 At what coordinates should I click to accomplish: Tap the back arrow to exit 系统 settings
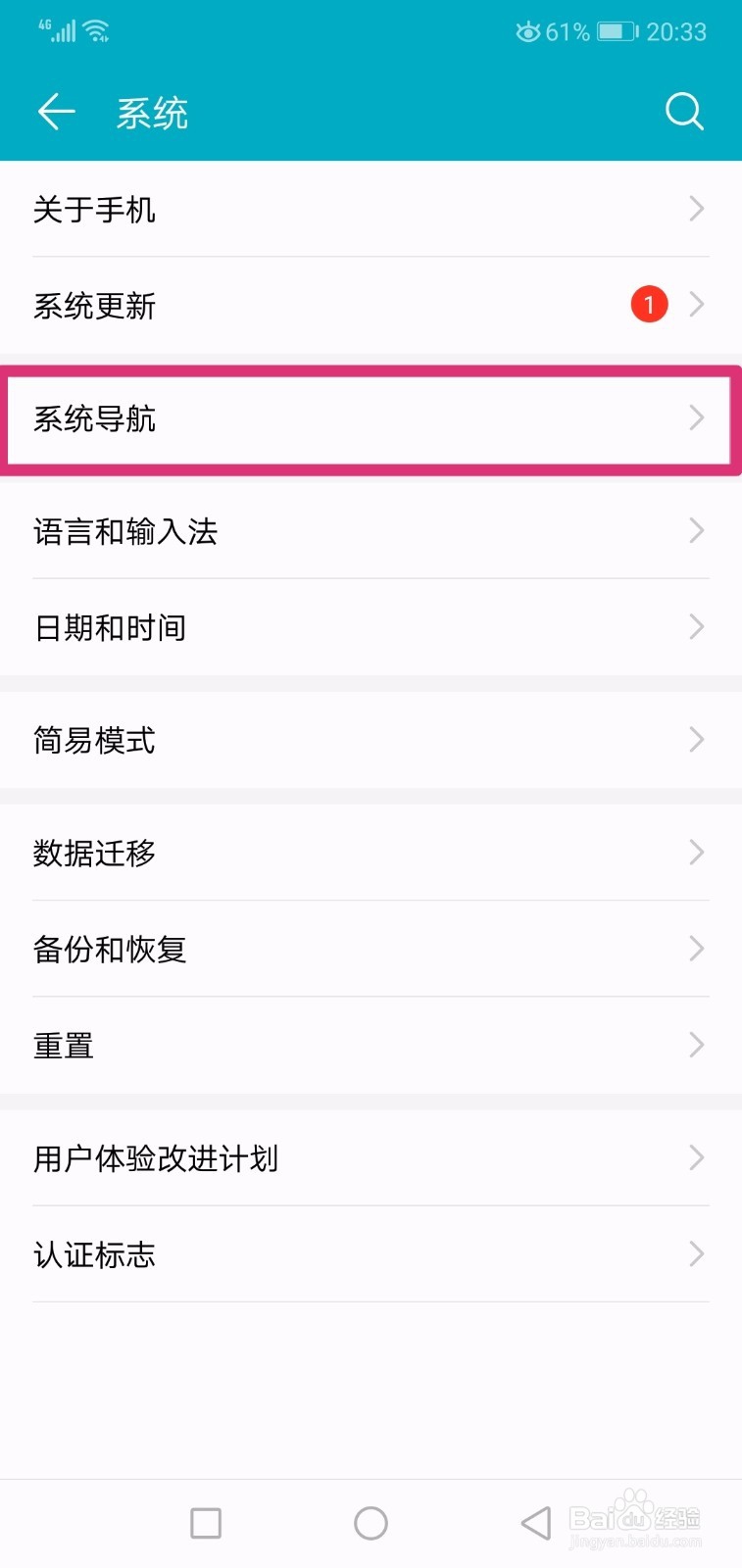coord(56,112)
